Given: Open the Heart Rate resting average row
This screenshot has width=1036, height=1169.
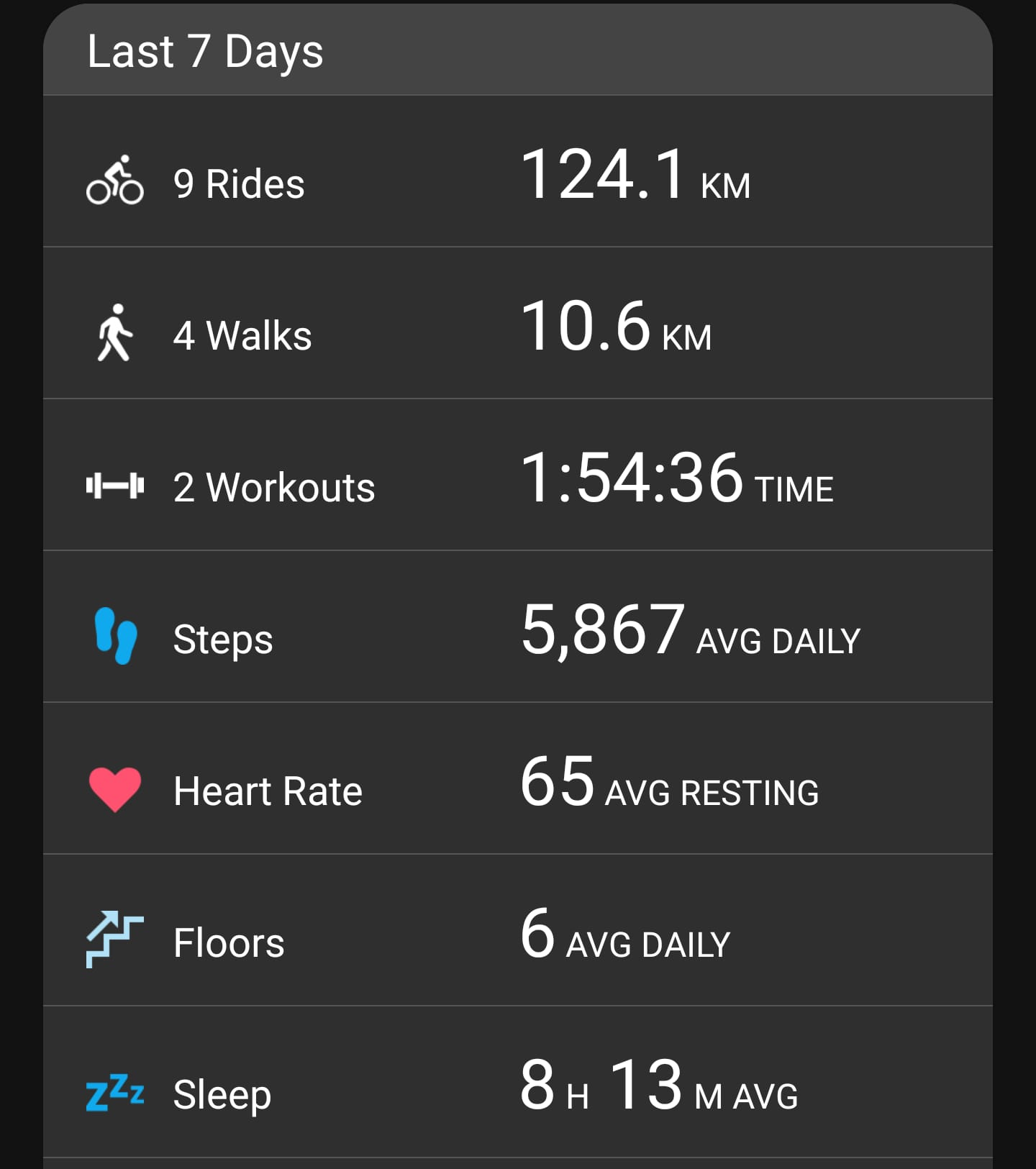Looking at the screenshot, I should point(518,778).
